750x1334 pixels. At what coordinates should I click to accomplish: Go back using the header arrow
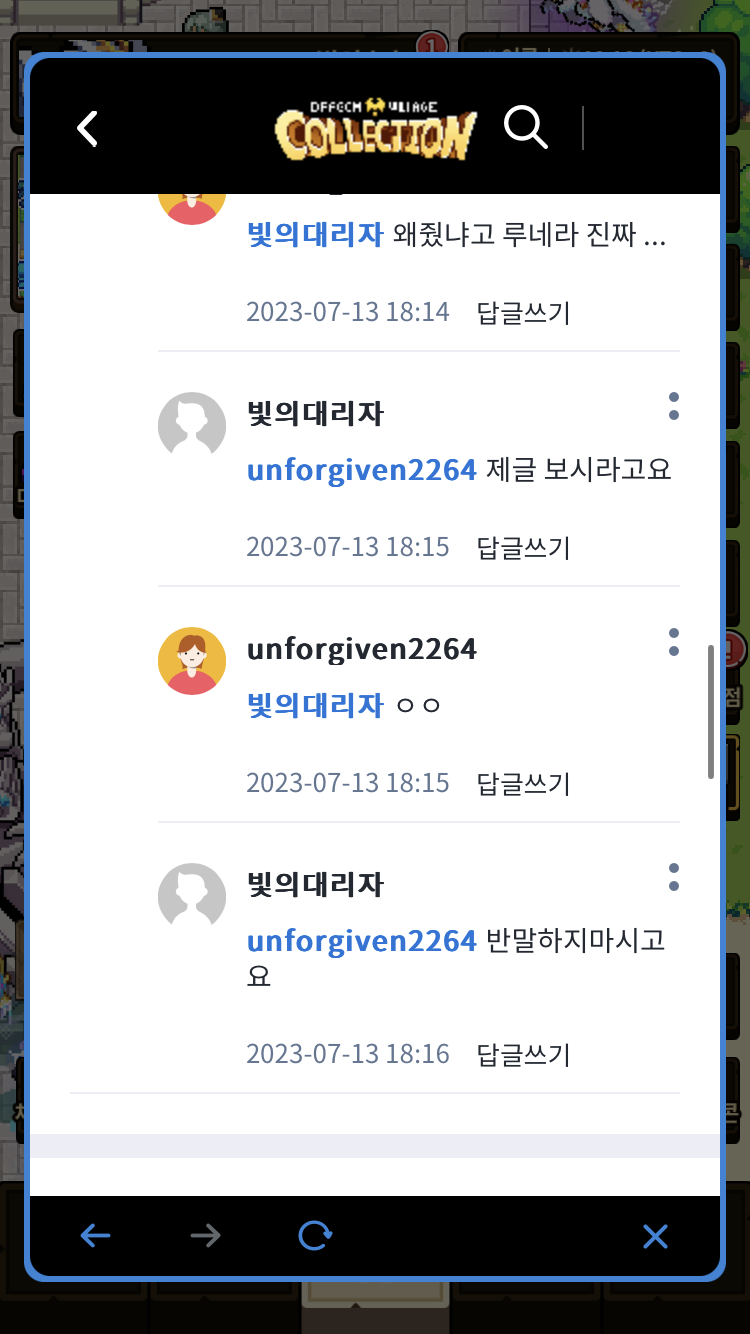[x=88, y=129]
